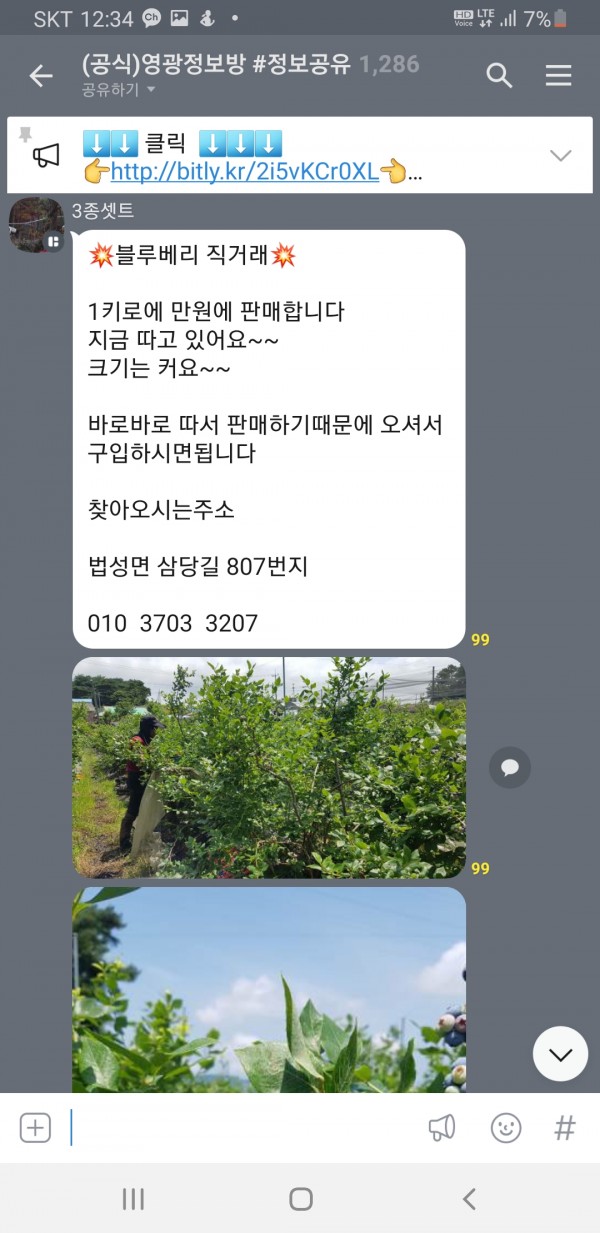Jump to the latest message
600x1233 pixels.
pos(560,1053)
